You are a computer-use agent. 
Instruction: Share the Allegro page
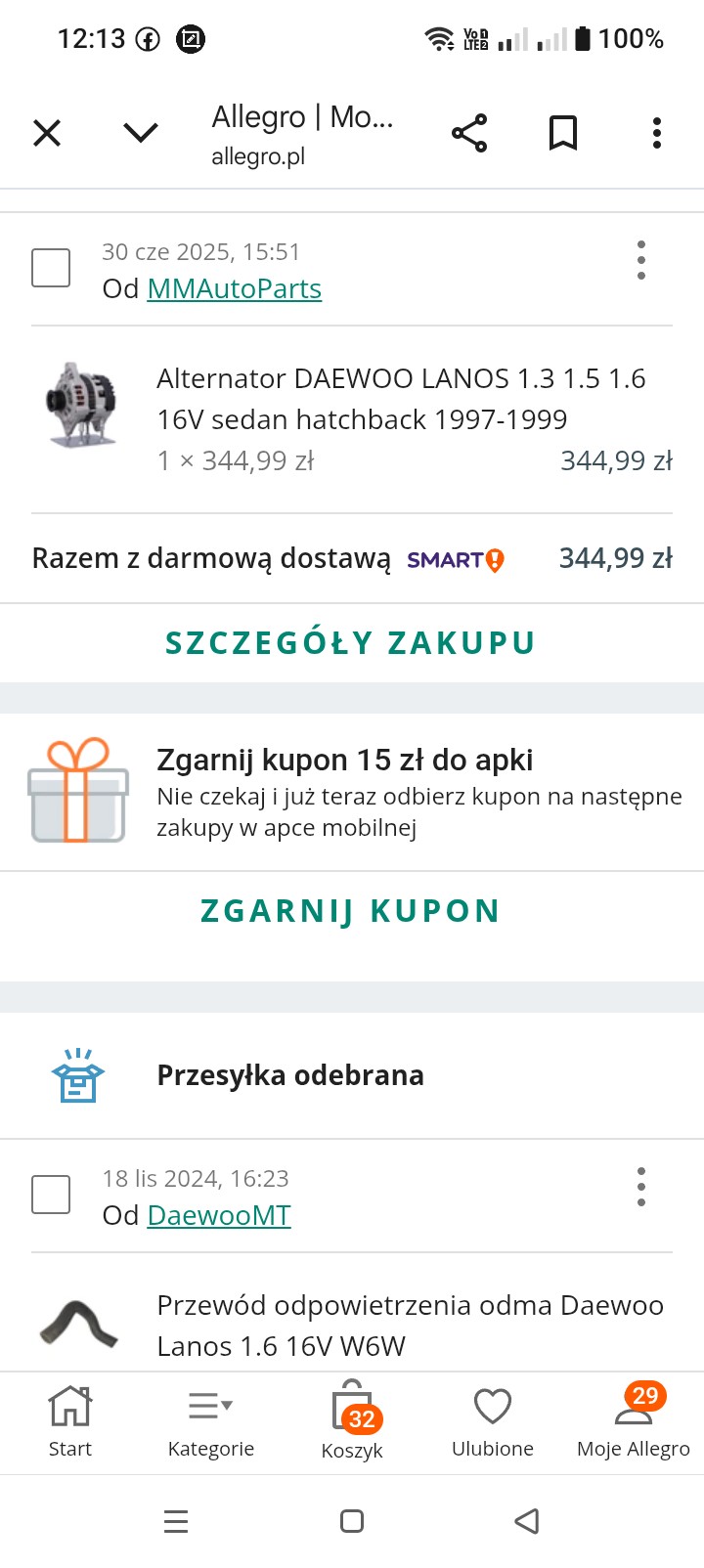(469, 133)
